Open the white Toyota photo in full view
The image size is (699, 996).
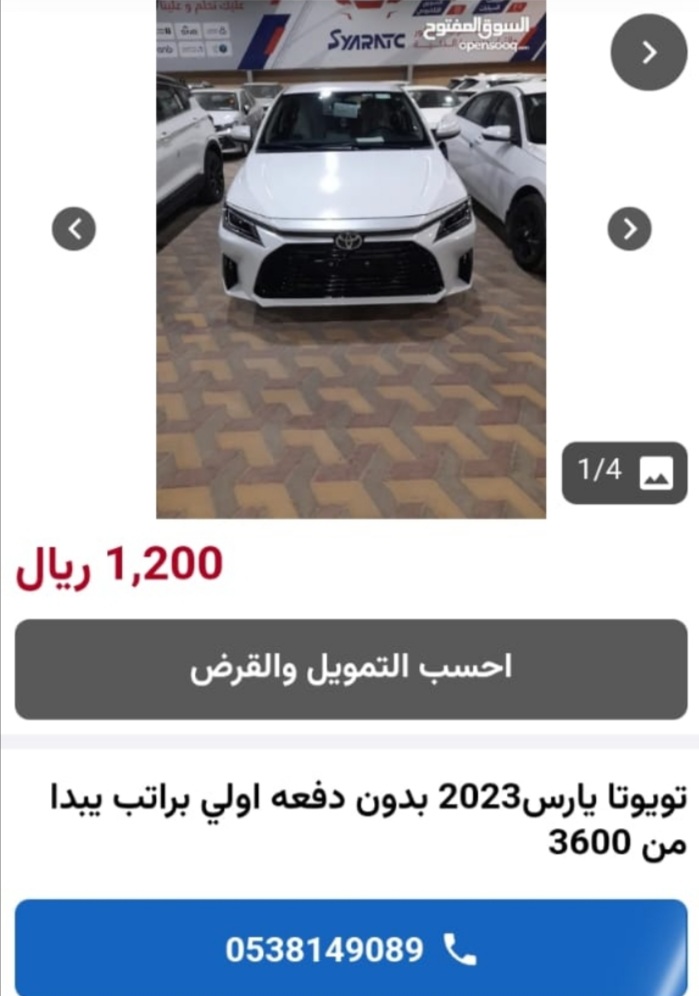pos(350,260)
